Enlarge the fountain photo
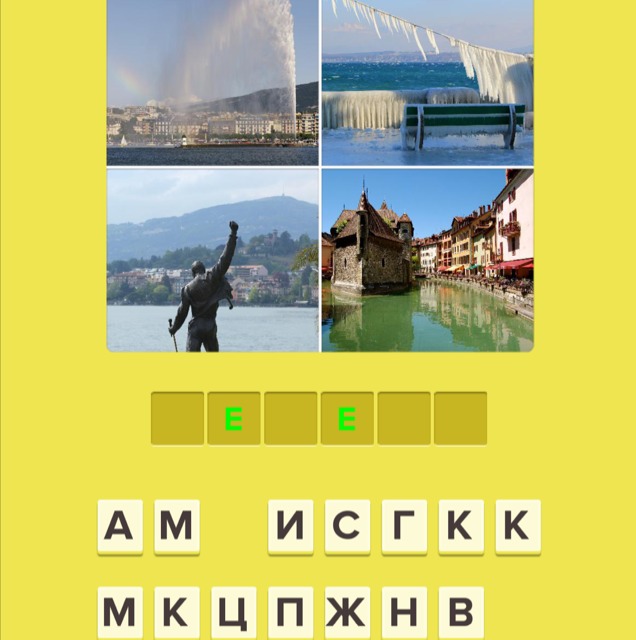The image size is (636, 640). 212,82
